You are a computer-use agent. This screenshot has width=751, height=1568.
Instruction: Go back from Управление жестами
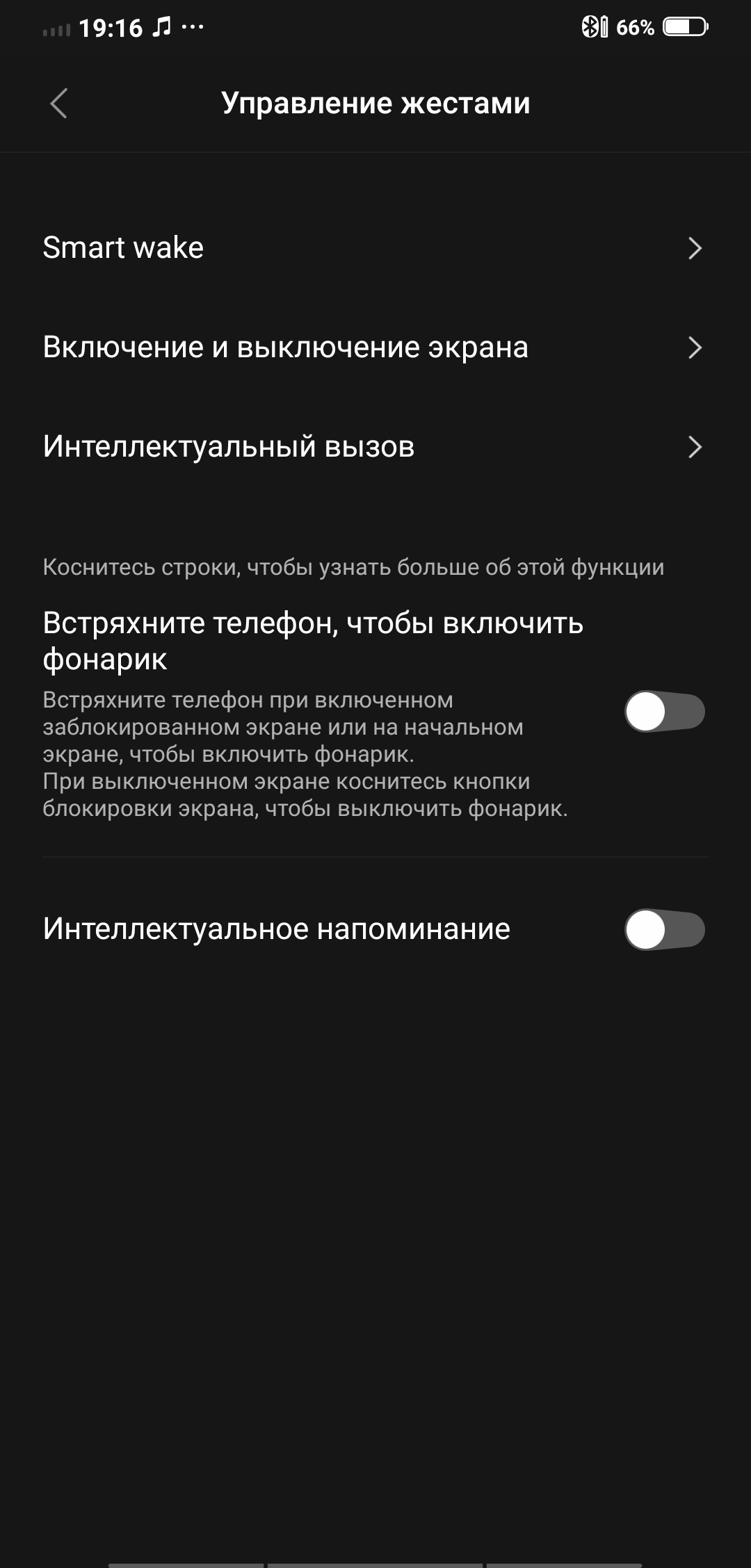(59, 104)
